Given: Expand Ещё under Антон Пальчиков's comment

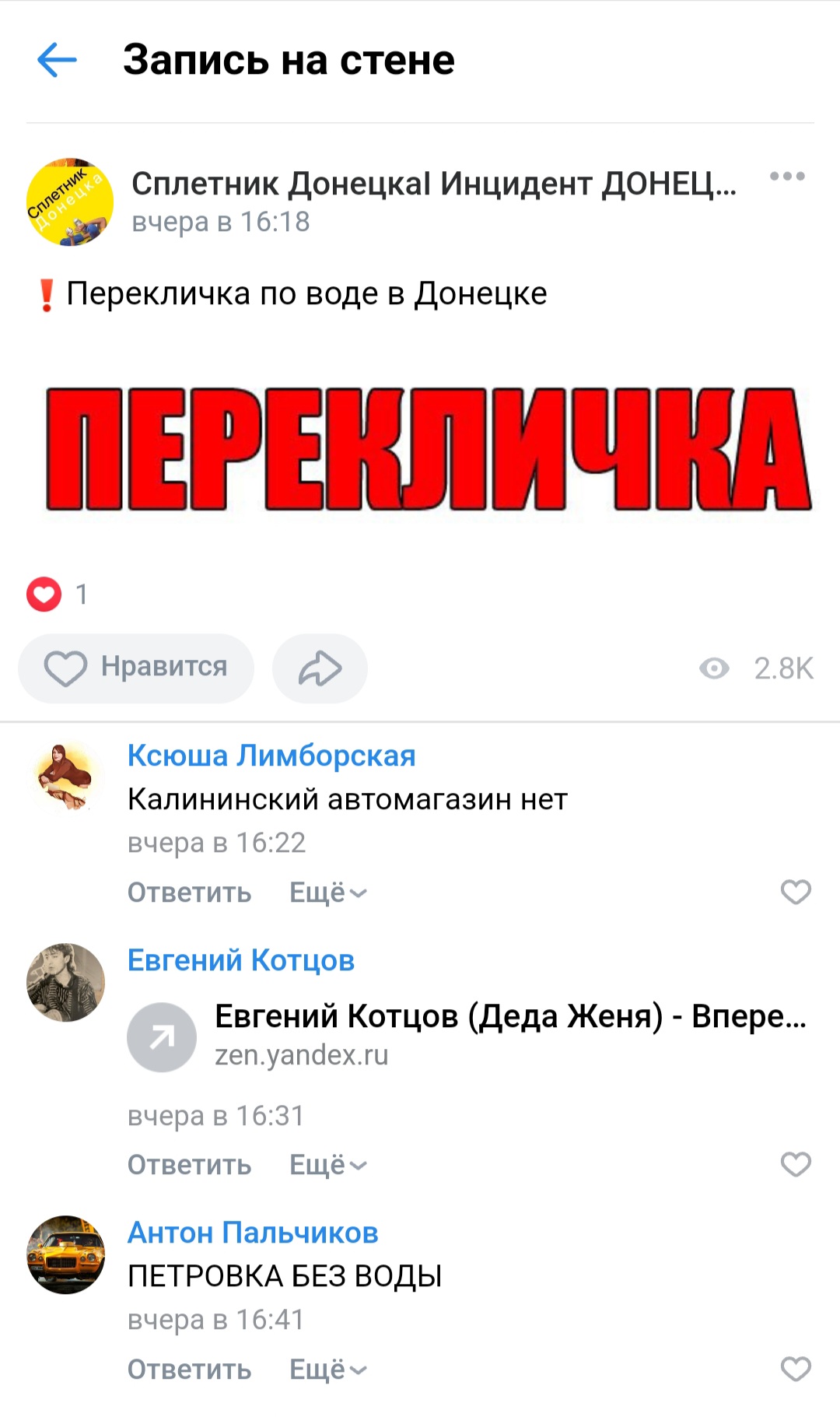Looking at the screenshot, I should [327, 1370].
